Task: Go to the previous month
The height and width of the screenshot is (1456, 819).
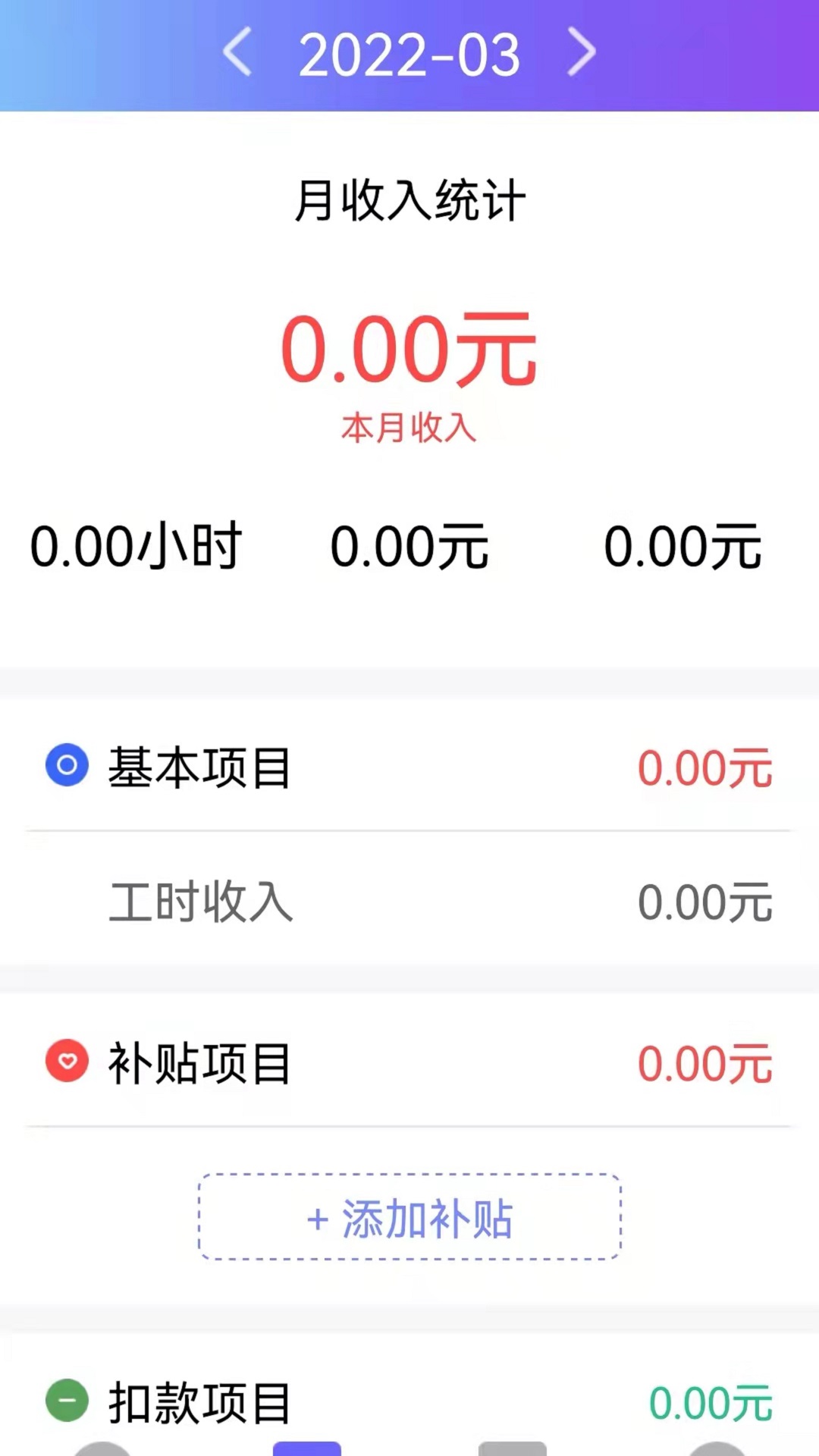Action: 237,53
